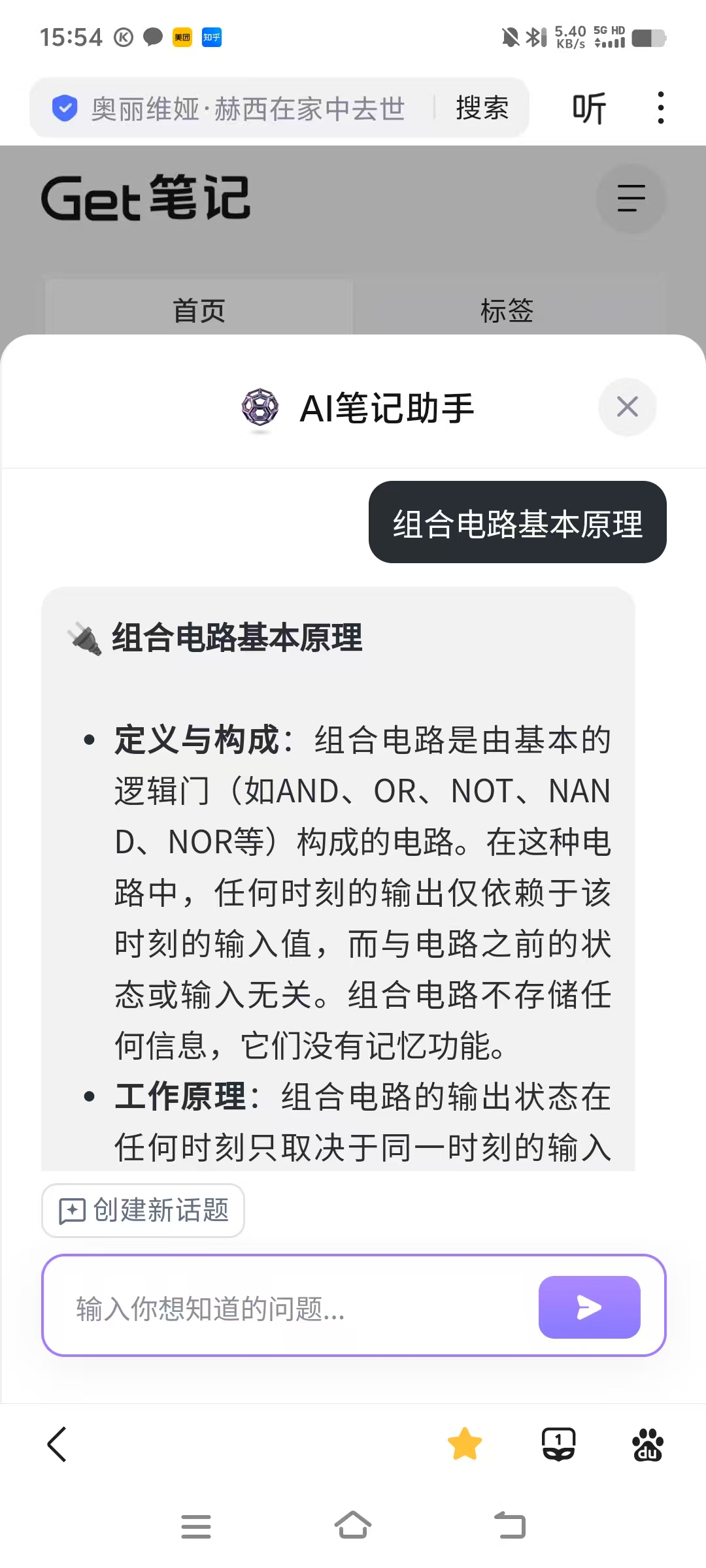Viewport: 706px width, 1568px height.
Task: Tap the 搜索 button in the address bar
Action: point(482,108)
